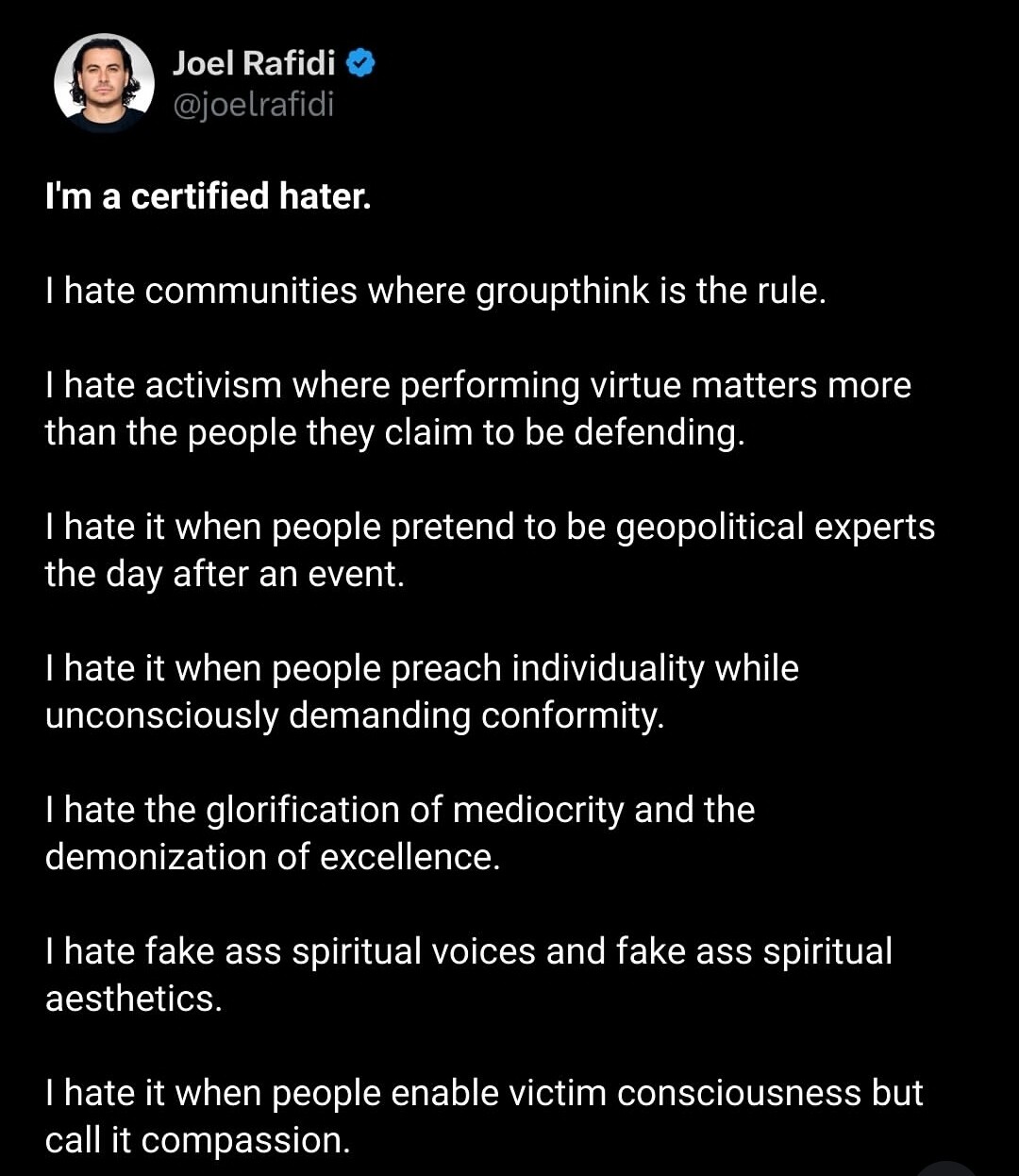Open Joel Rafidi's profile picture

click(x=104, y=83)
